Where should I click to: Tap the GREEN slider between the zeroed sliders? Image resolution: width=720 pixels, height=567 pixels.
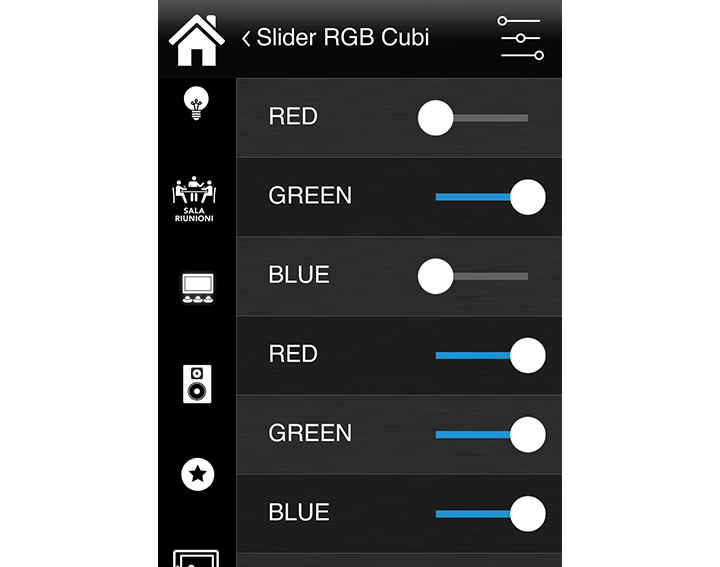(x=527, y=197)
